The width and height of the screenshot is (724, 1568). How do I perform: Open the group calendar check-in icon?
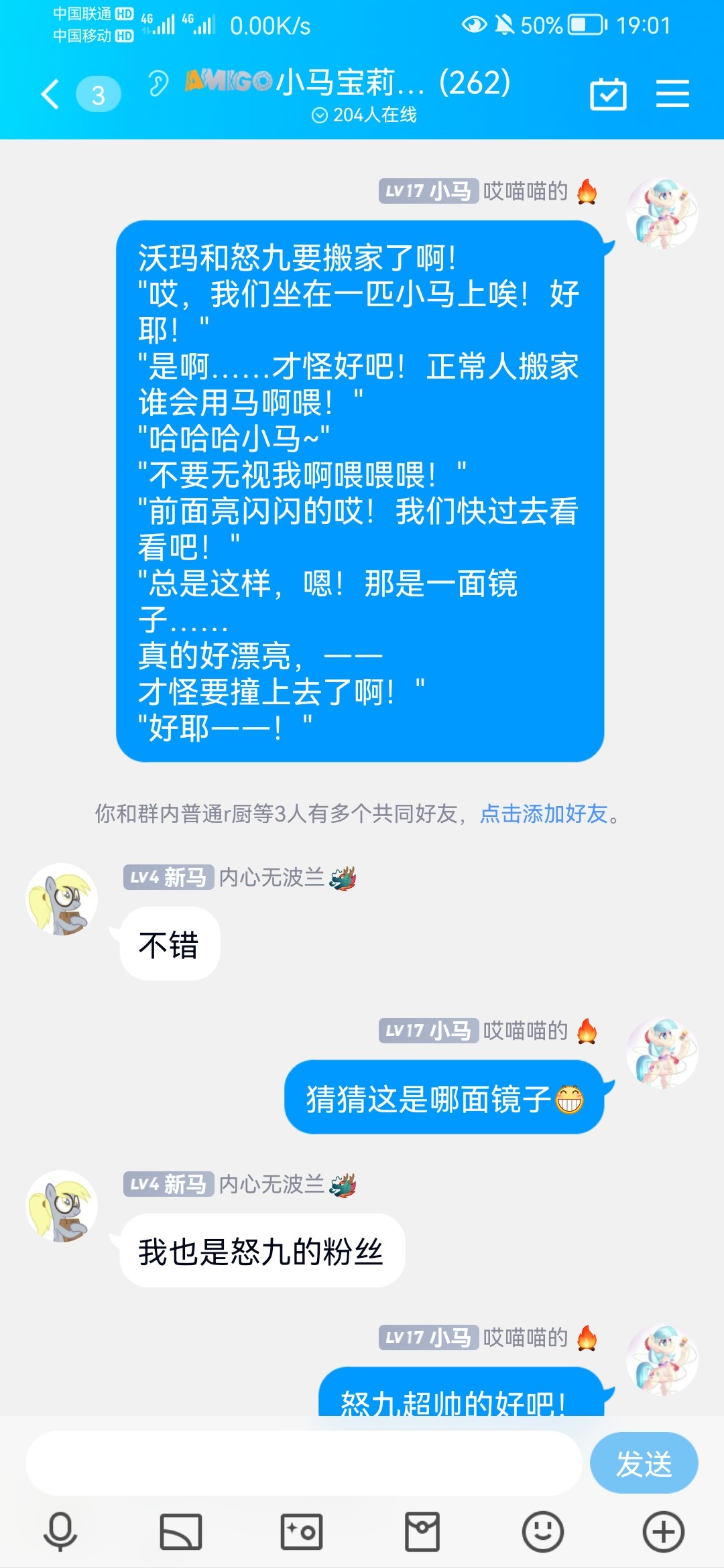click(608, 94)
